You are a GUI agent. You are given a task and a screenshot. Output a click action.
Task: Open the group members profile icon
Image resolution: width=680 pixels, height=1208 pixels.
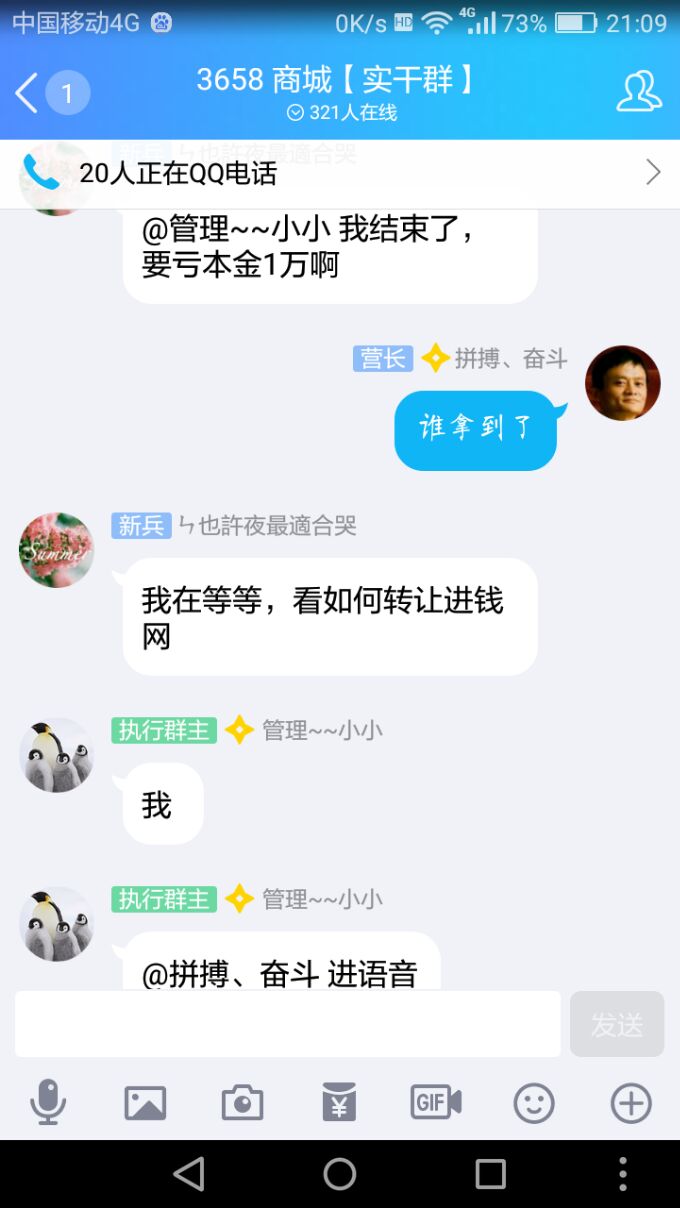638,93
